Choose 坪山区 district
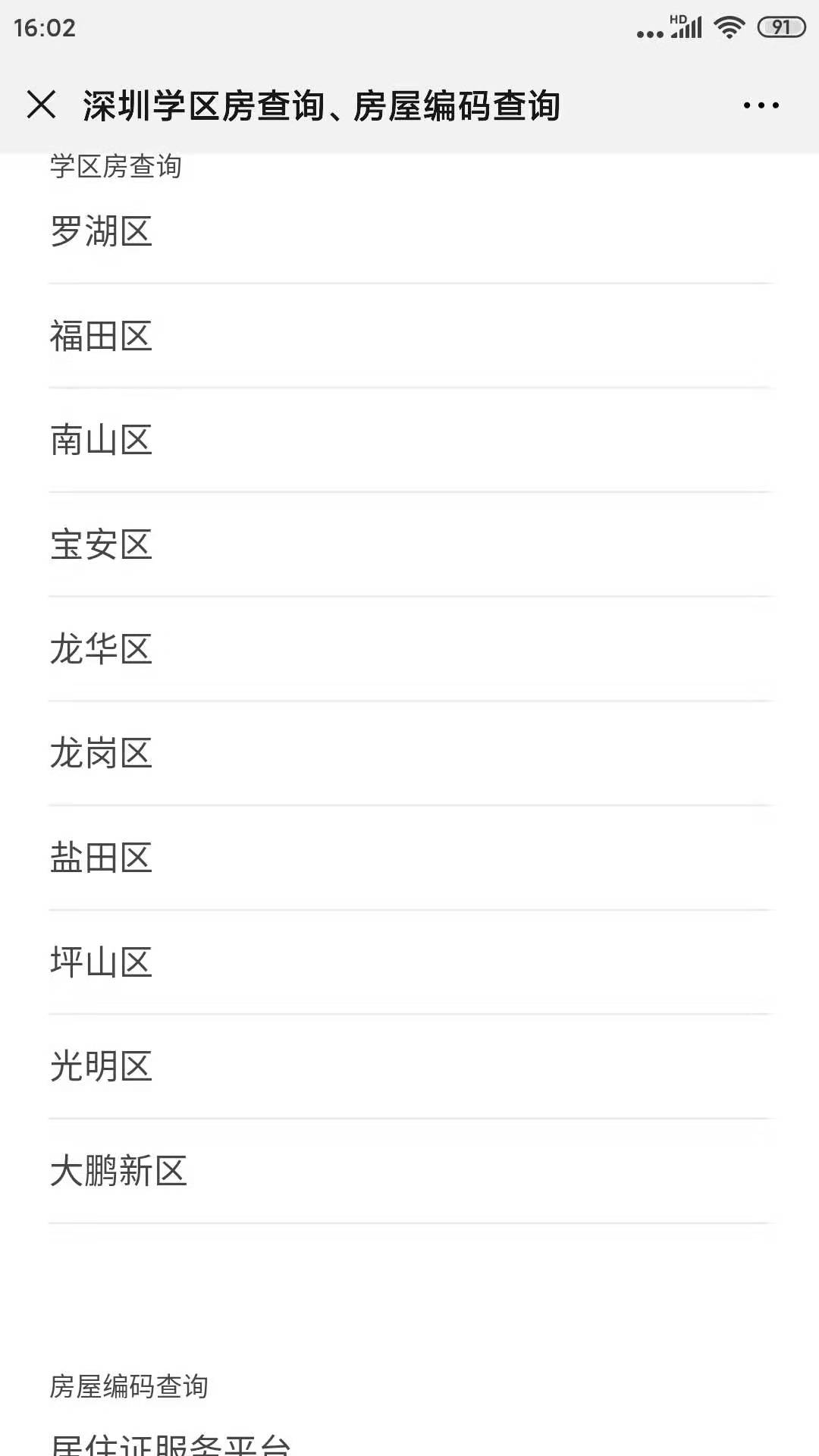819x1456 pixels. pyautogui.click(x=410, y=962)
